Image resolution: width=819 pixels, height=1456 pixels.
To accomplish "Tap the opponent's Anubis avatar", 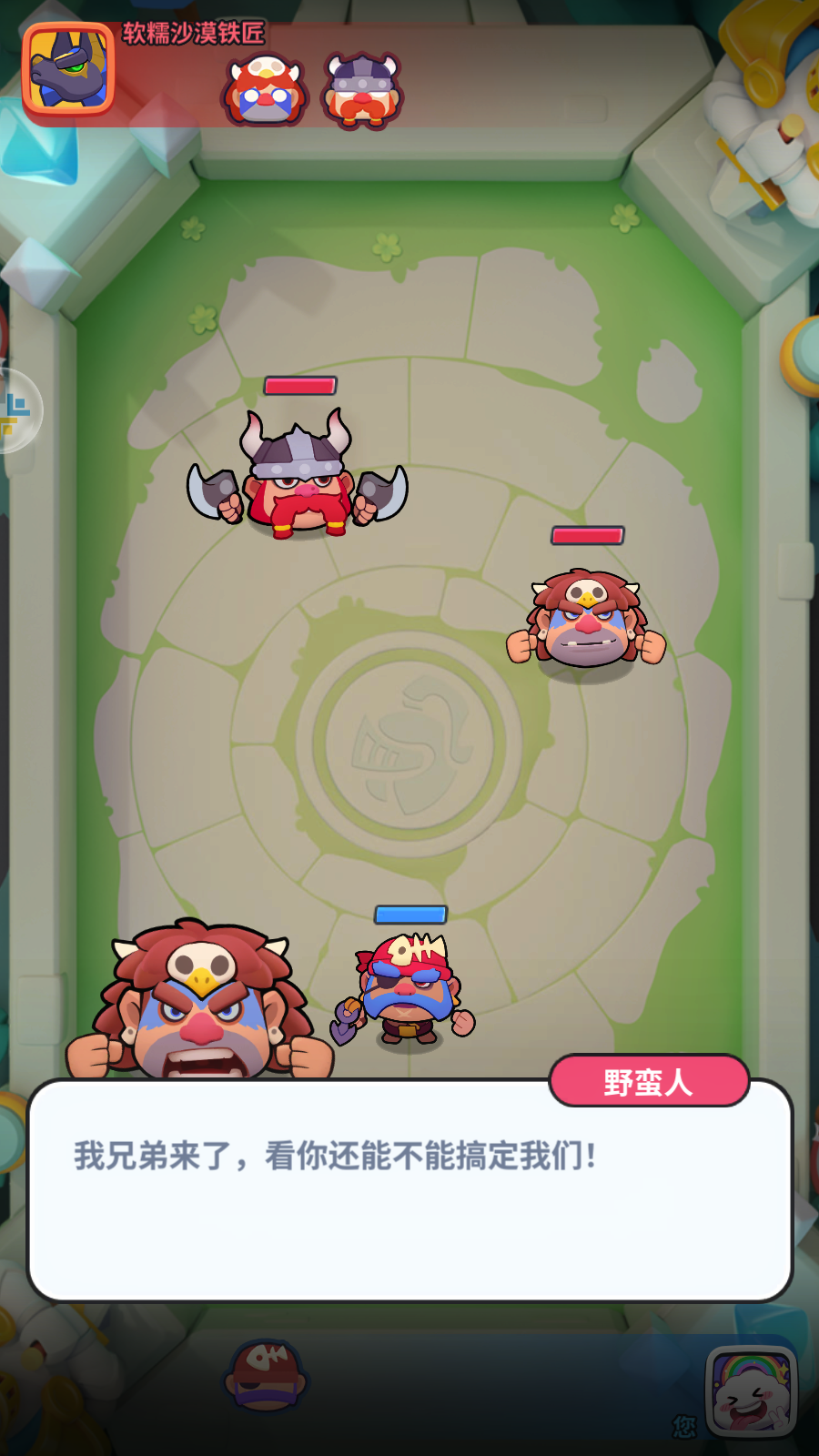I will coord(68,70).
